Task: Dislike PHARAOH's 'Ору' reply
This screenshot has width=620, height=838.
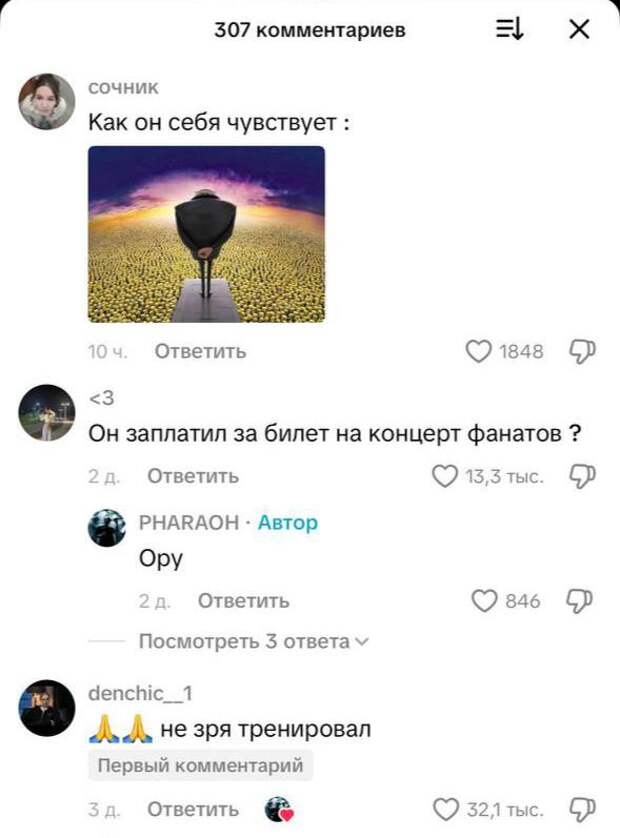Action: (582, 600)
